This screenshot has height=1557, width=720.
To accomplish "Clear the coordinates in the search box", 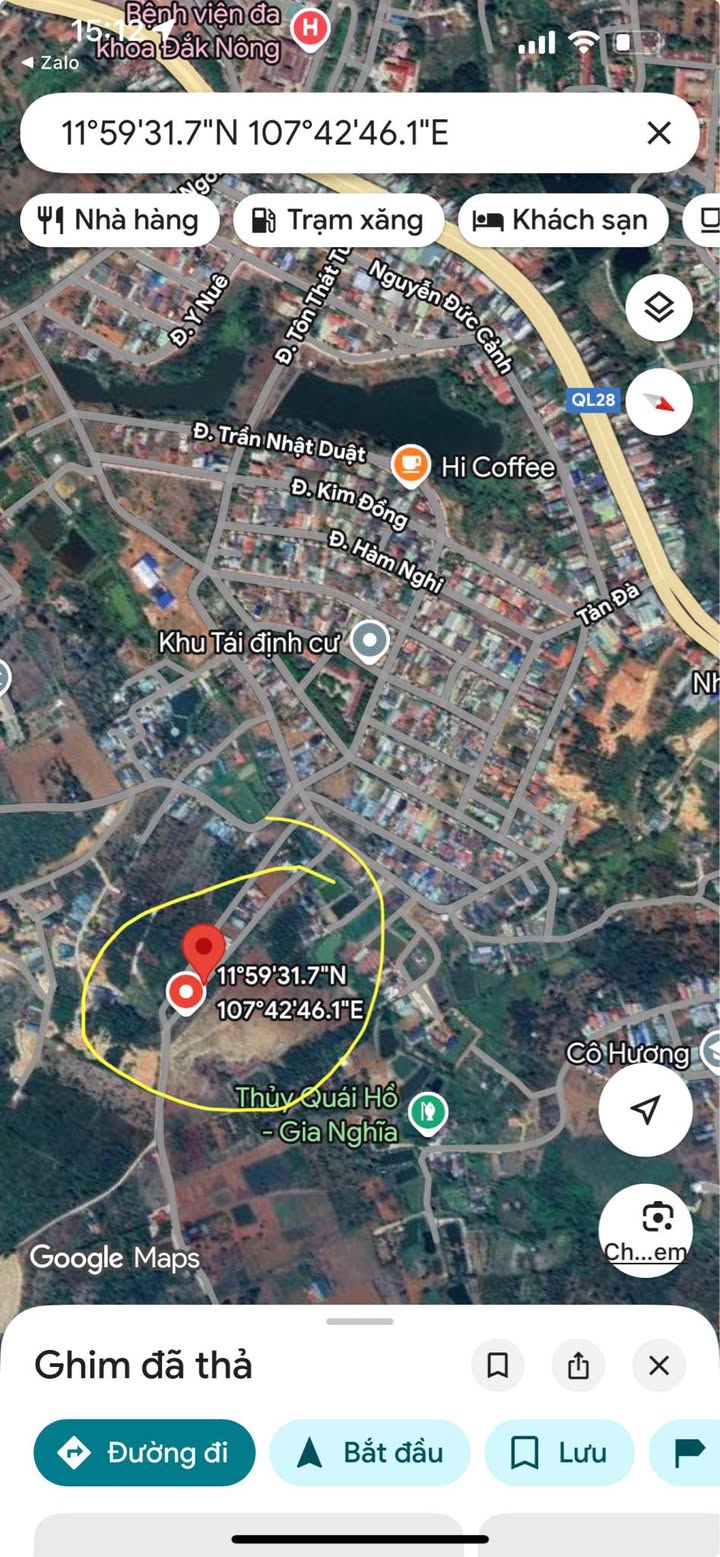I will point(658,133).
